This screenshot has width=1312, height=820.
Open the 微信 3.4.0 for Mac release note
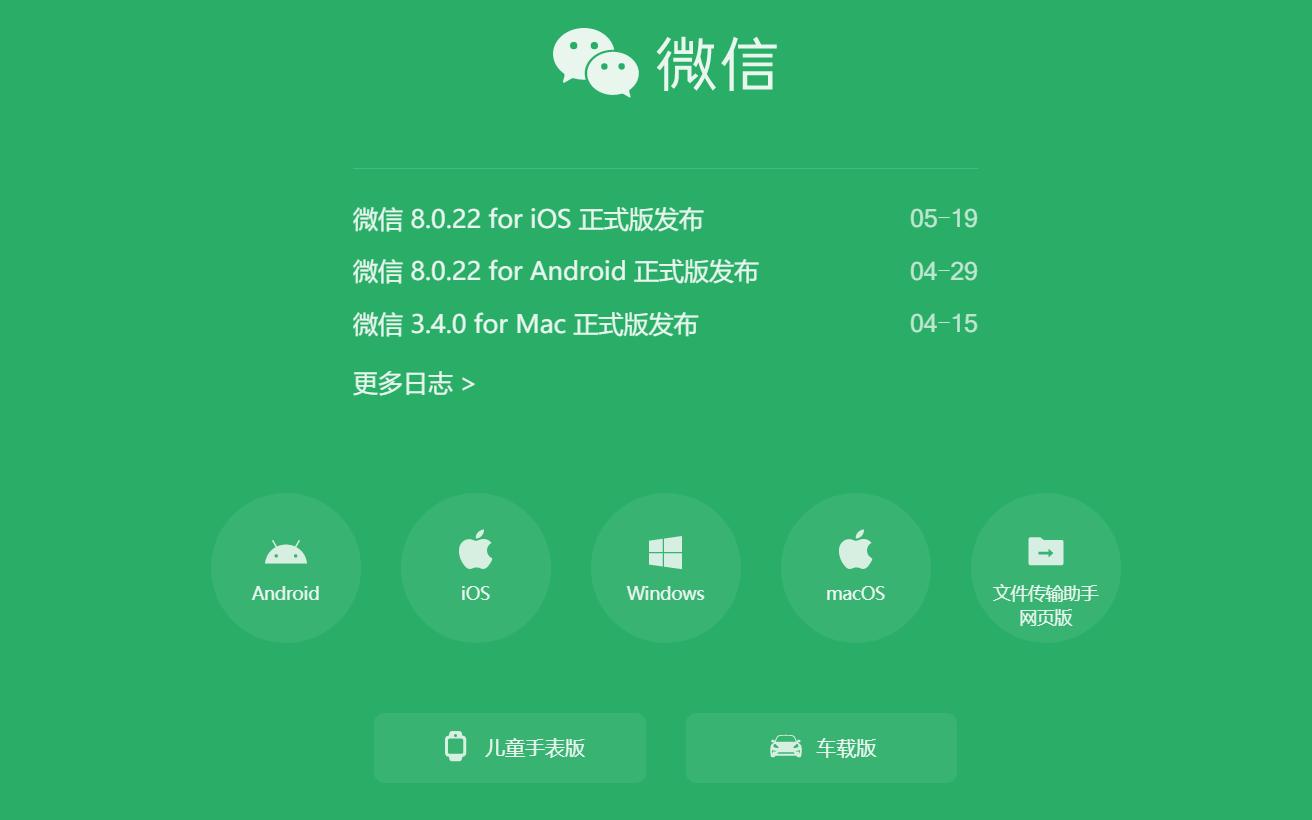click(525, 324)
